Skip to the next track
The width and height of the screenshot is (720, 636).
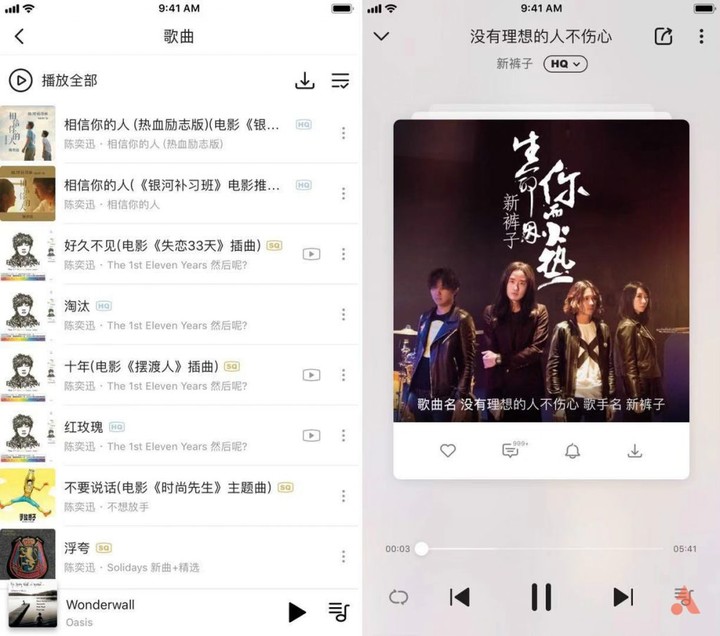[x=623, y=597]
